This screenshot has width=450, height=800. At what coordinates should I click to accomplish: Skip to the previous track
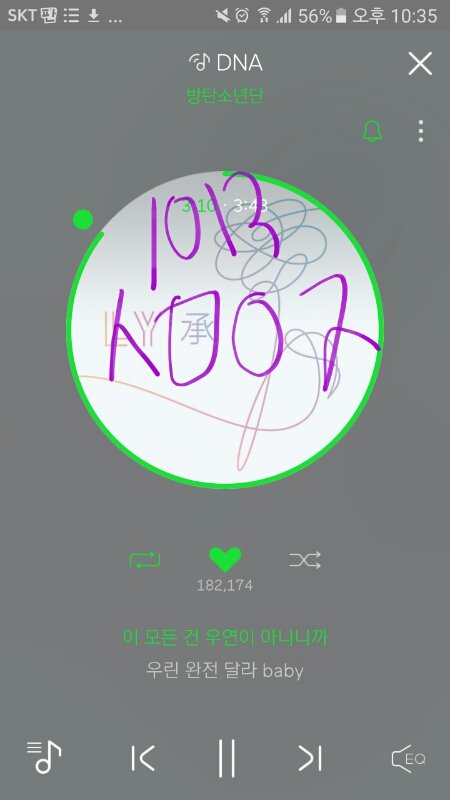coord(143,758)
